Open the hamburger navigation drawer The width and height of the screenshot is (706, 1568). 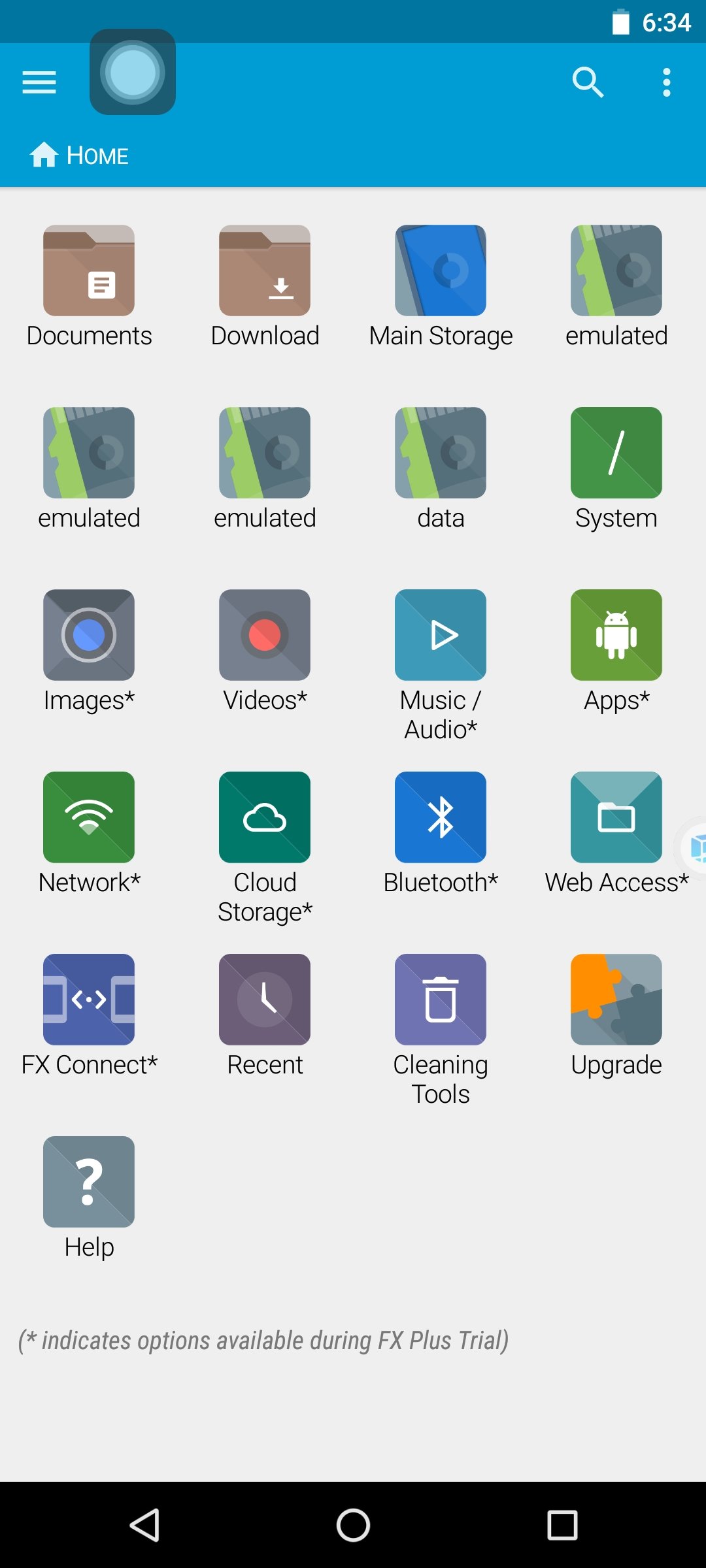point(39,82)
